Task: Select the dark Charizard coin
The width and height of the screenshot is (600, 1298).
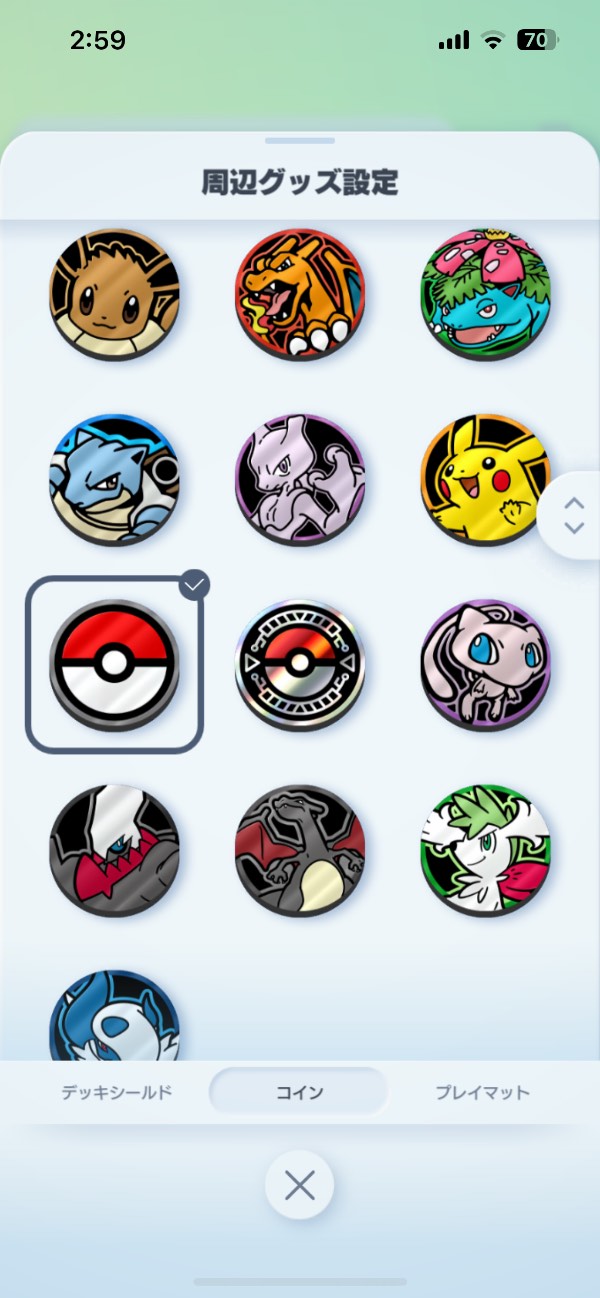Action: click(300, 850)
